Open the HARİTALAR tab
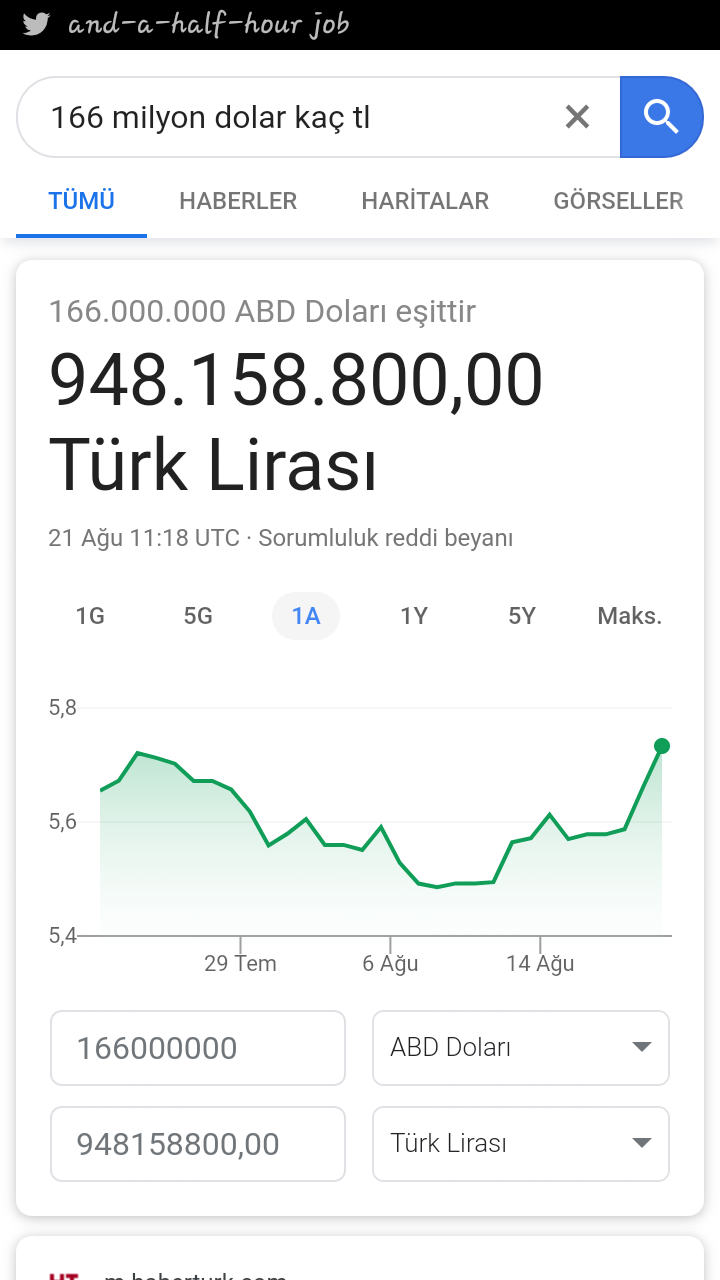 pyautogui.click(x=425, y=201)
